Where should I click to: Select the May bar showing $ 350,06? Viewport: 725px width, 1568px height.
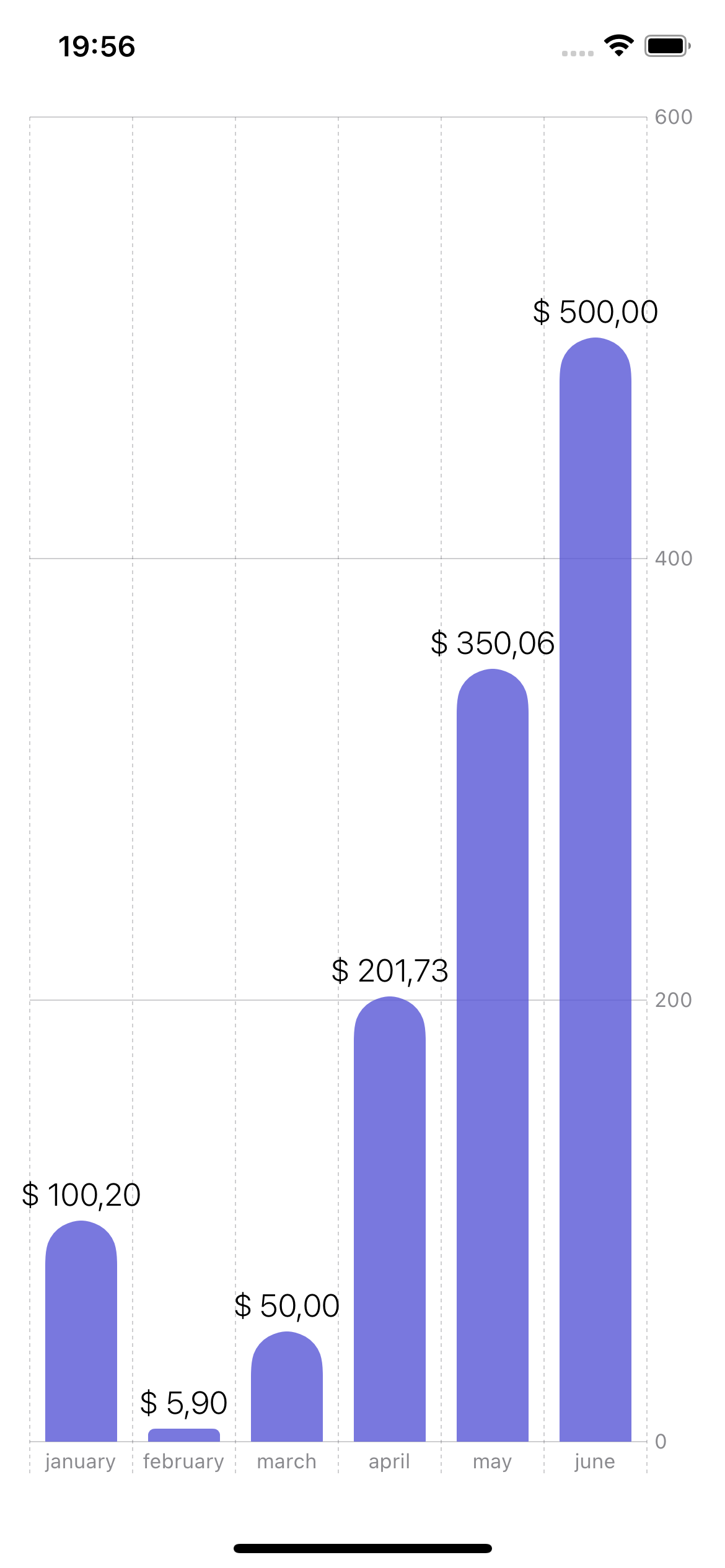point(493,1053)
